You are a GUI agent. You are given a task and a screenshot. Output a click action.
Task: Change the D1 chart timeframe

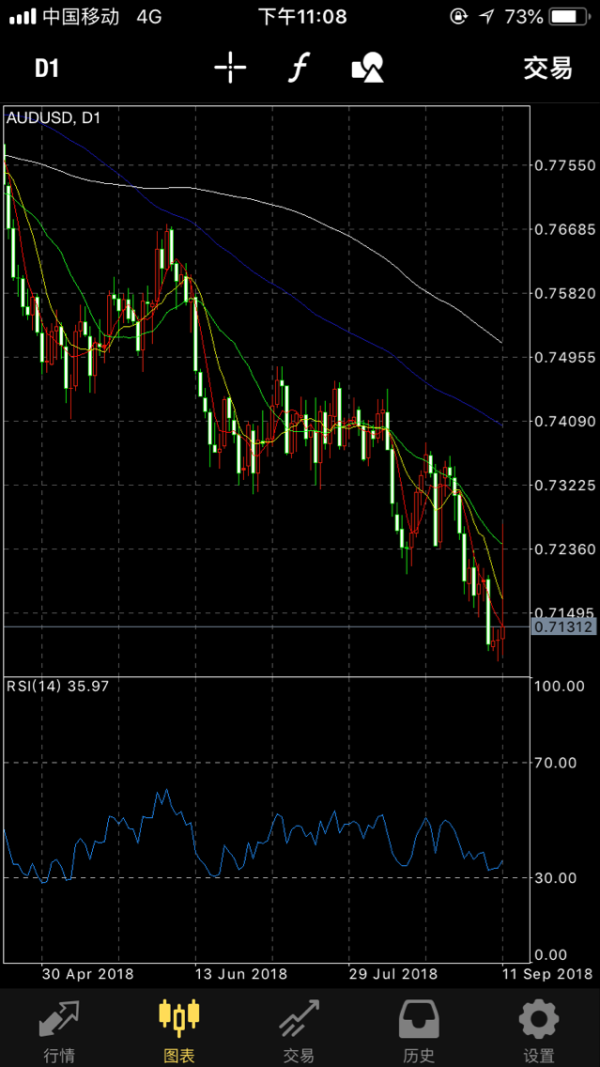coord(47,68)
